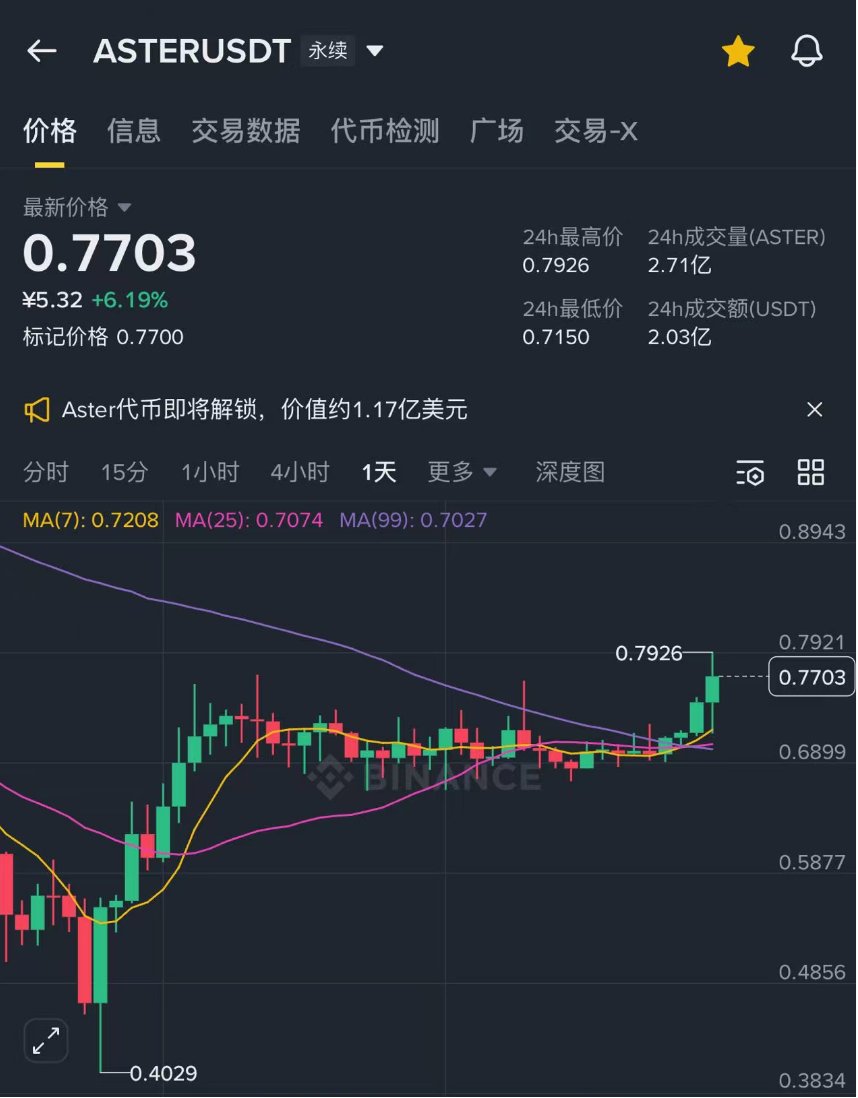Toggle the favorite star for ASTERUSDT
Screen dimensions: 858x1098
coord(738,51)
